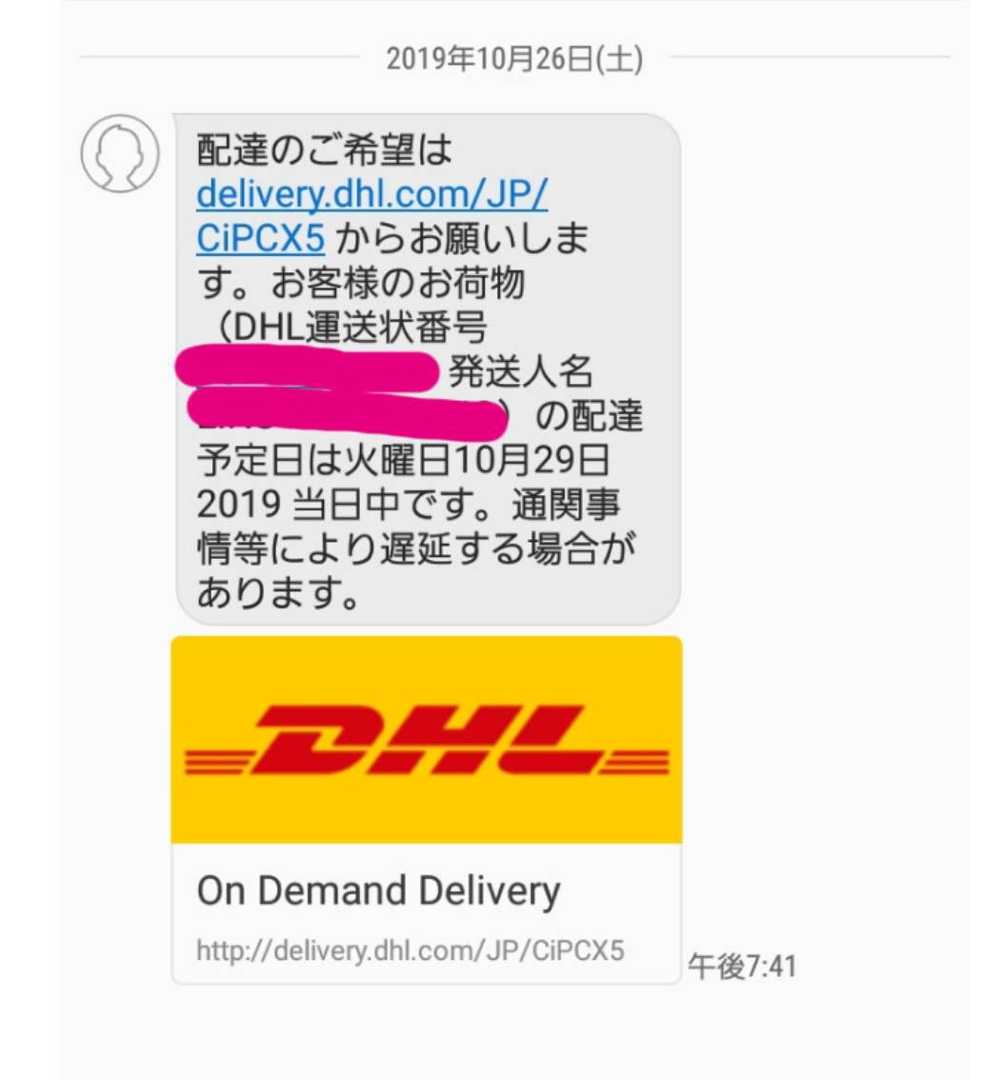Open the delivery.dhl.com link in the message
This screenshot has width=982, height=1080.
[x=371, y=195]
